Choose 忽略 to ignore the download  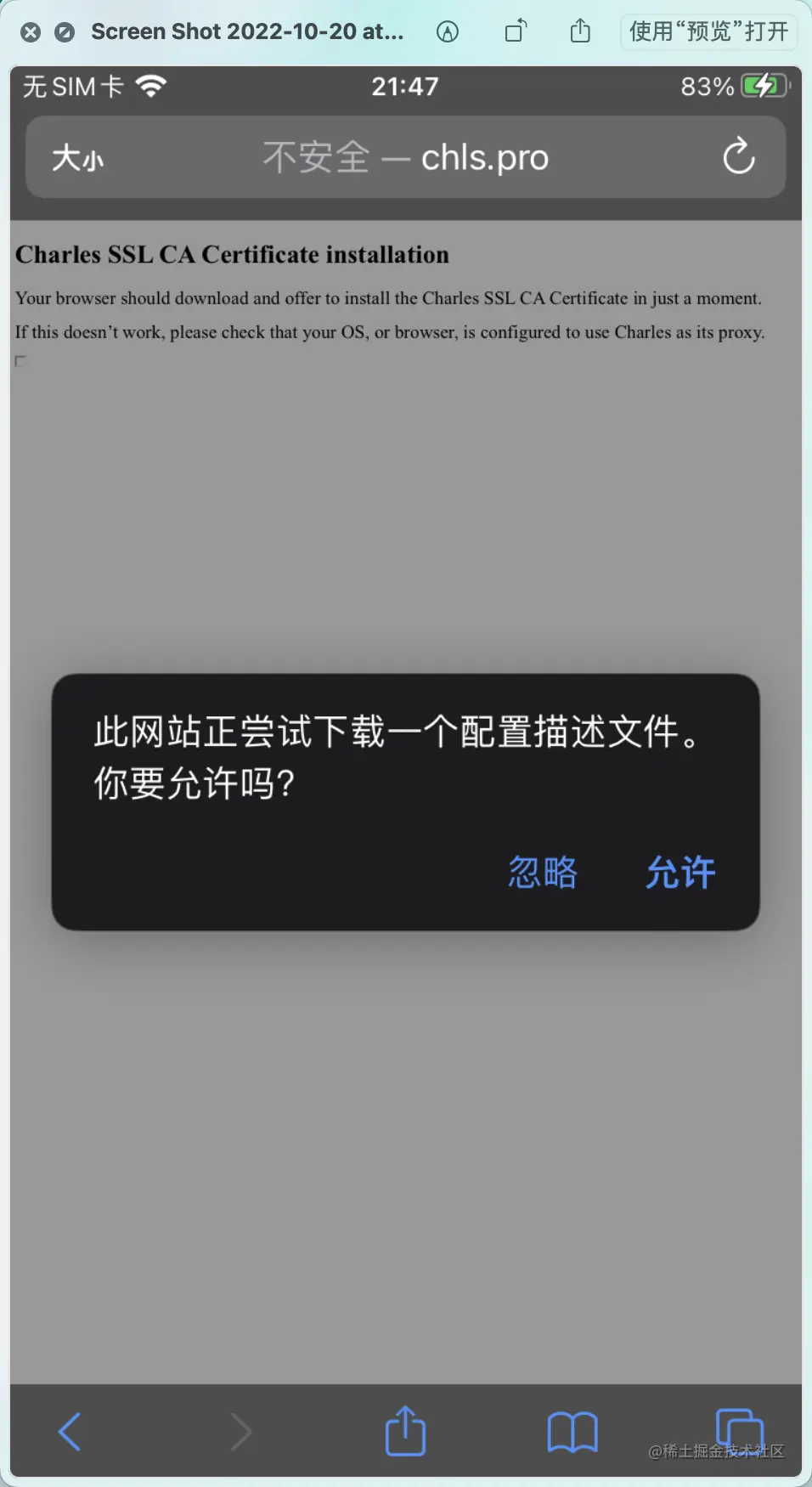click(543, 873)
